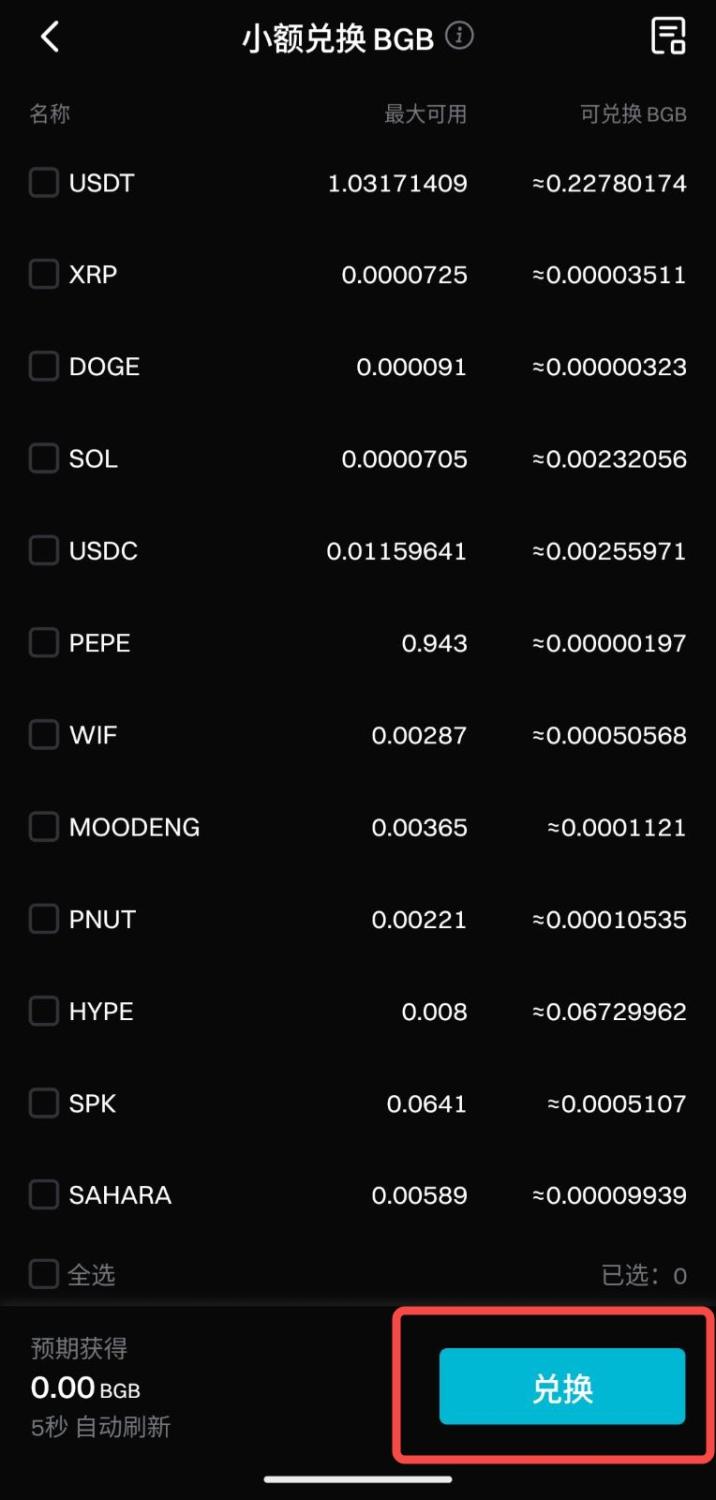Screen dimensions: 716x1500
Task: Mark the USDC checkbox
Action: click(x=44, y=551)
